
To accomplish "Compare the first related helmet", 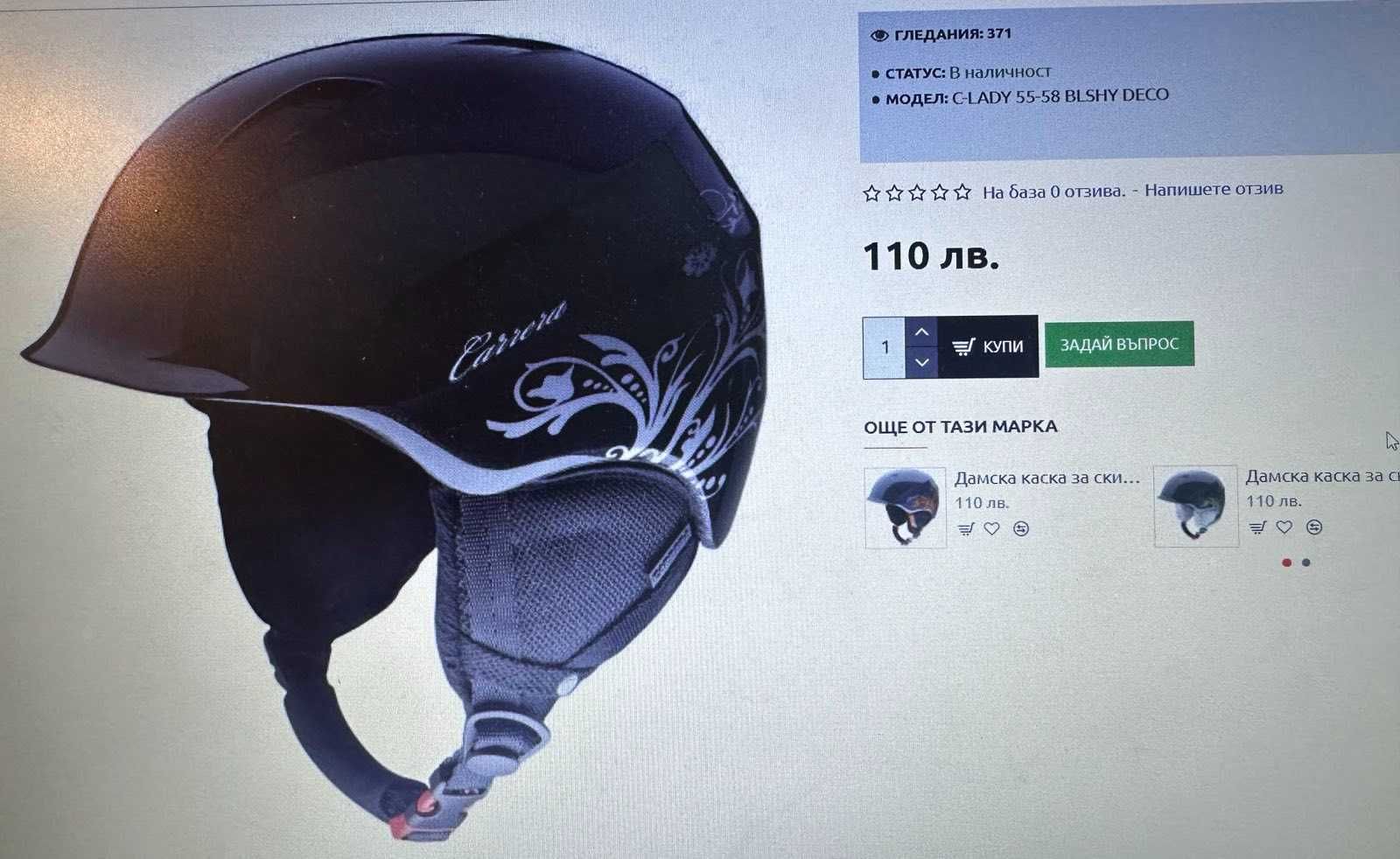I will point(1021,528).
